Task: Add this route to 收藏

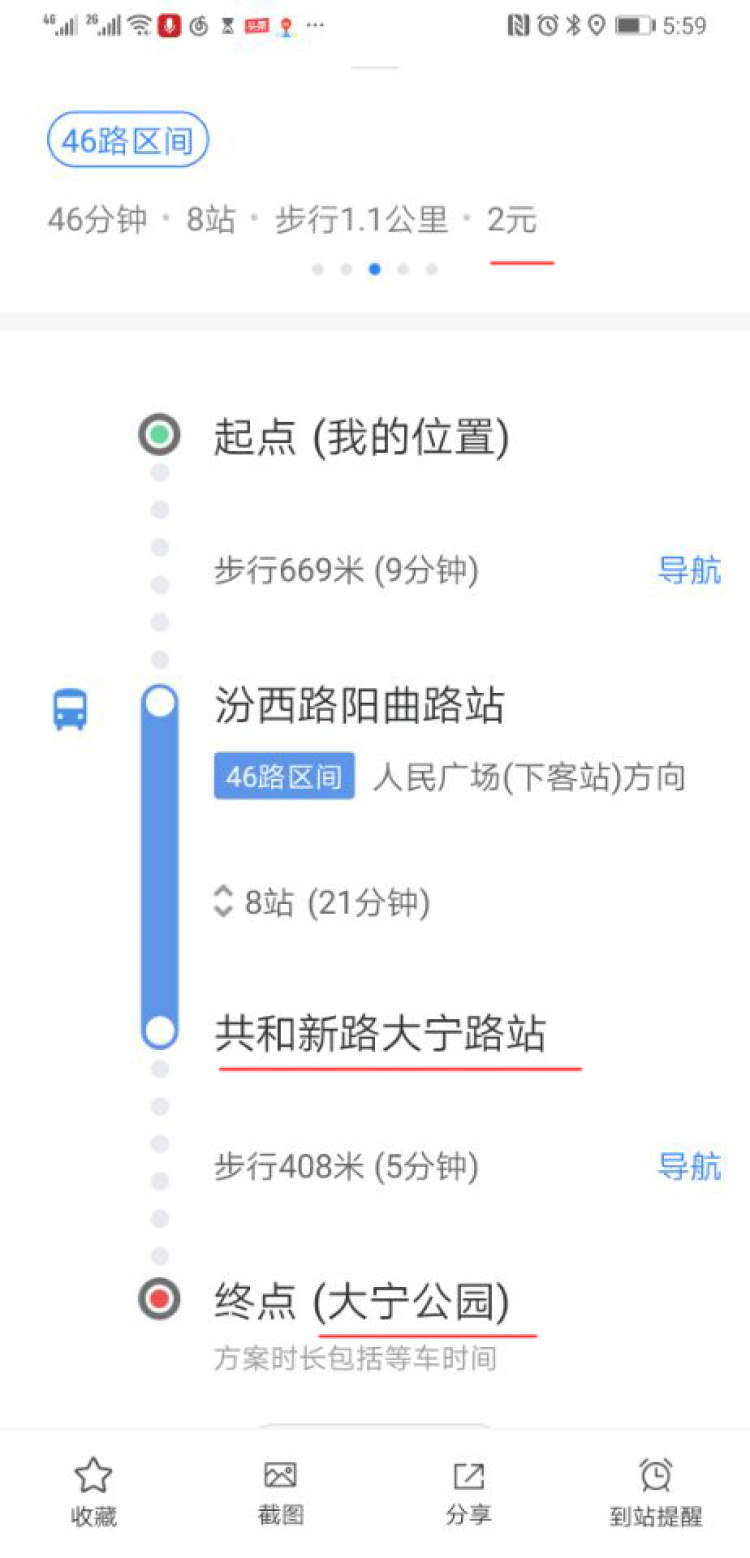Action: (93, 1492)
